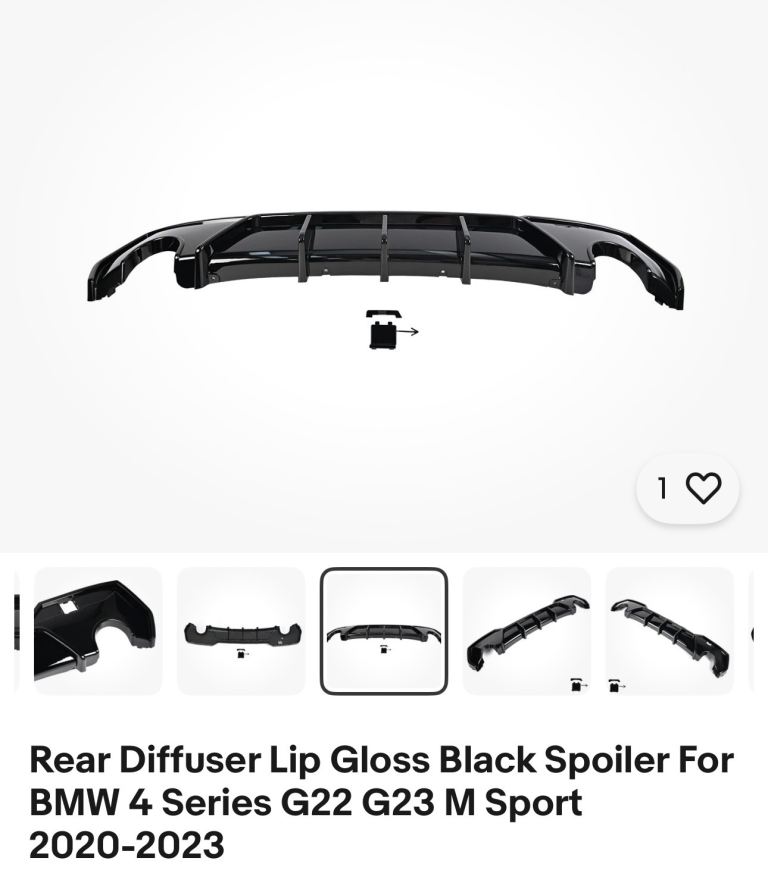
Task: View the flat dark-grey front-view diffuser thumbnail
Action: 241,631
